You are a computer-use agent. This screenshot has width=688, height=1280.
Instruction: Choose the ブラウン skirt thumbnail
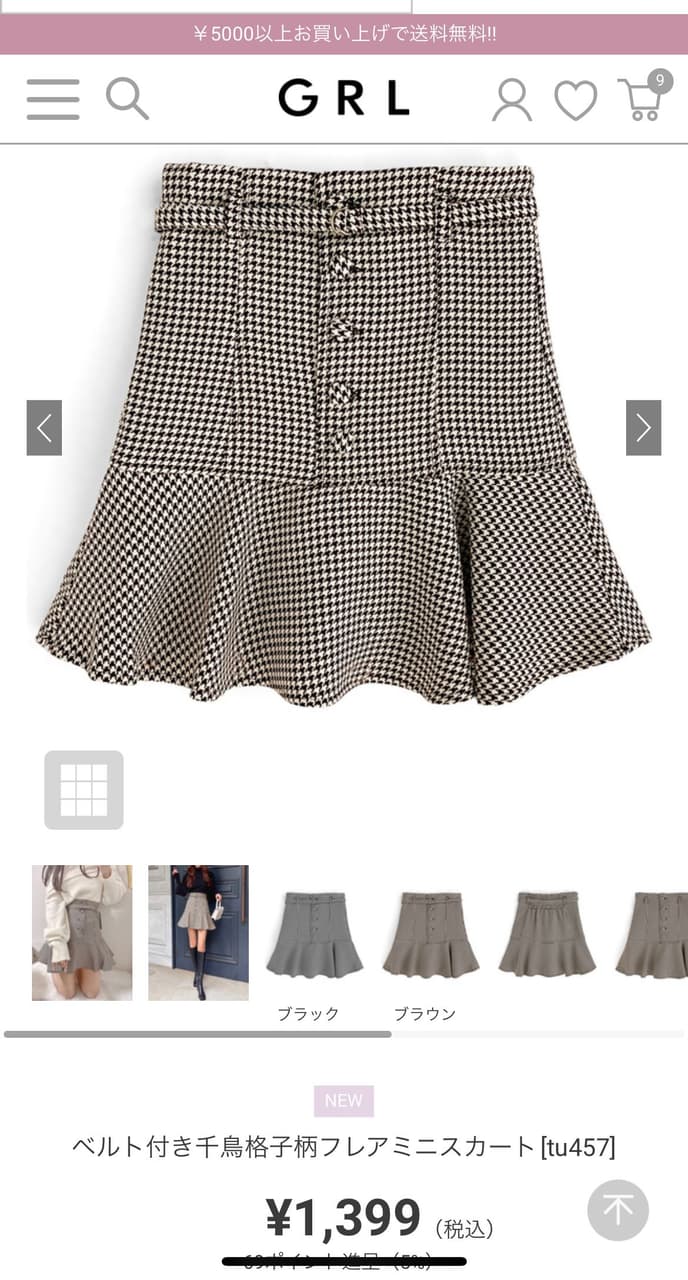pyautogui.click(x=430, y=935)
